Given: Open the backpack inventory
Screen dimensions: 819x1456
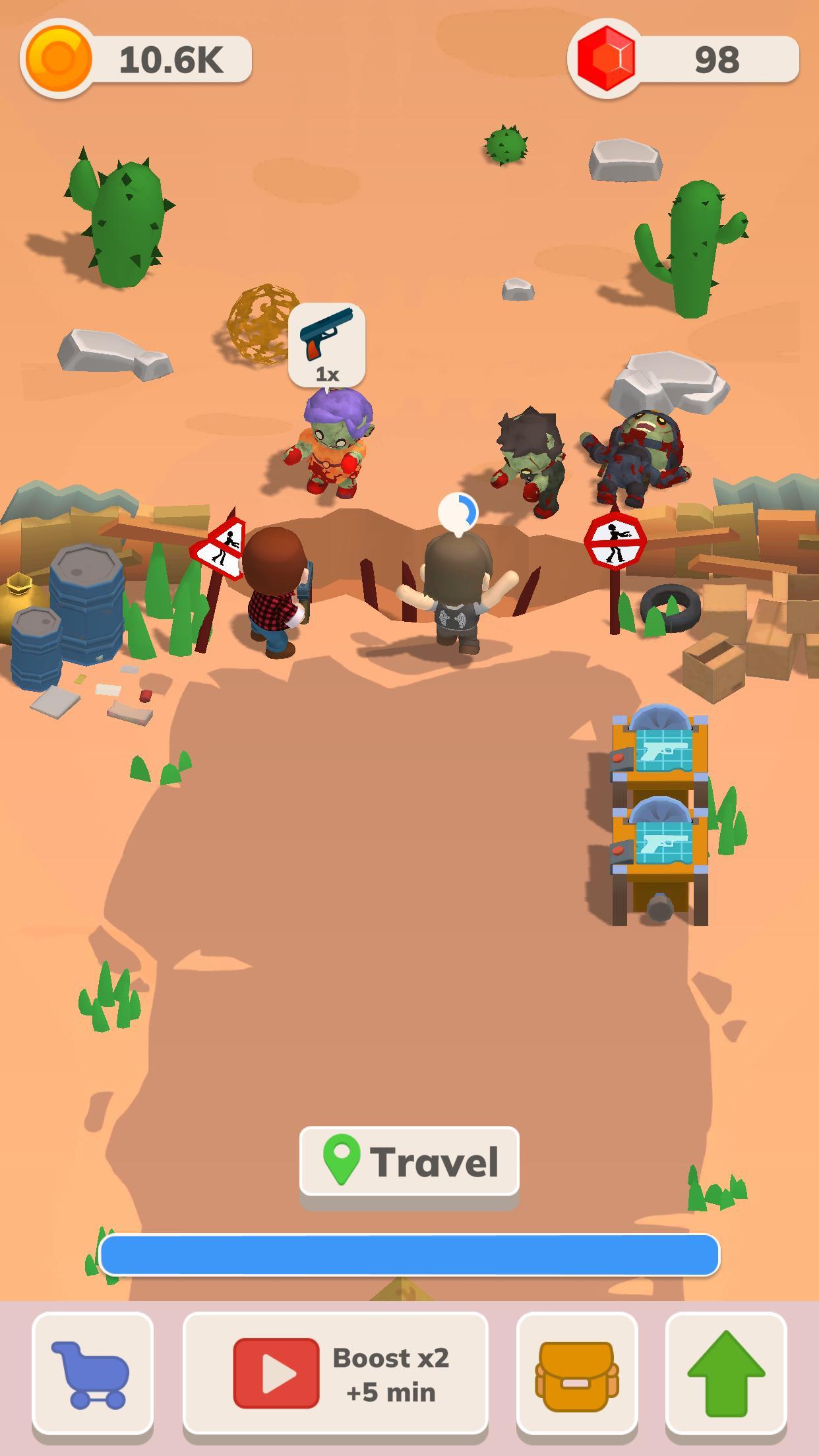Looking at the screenshot, I should coord(576,1375).
